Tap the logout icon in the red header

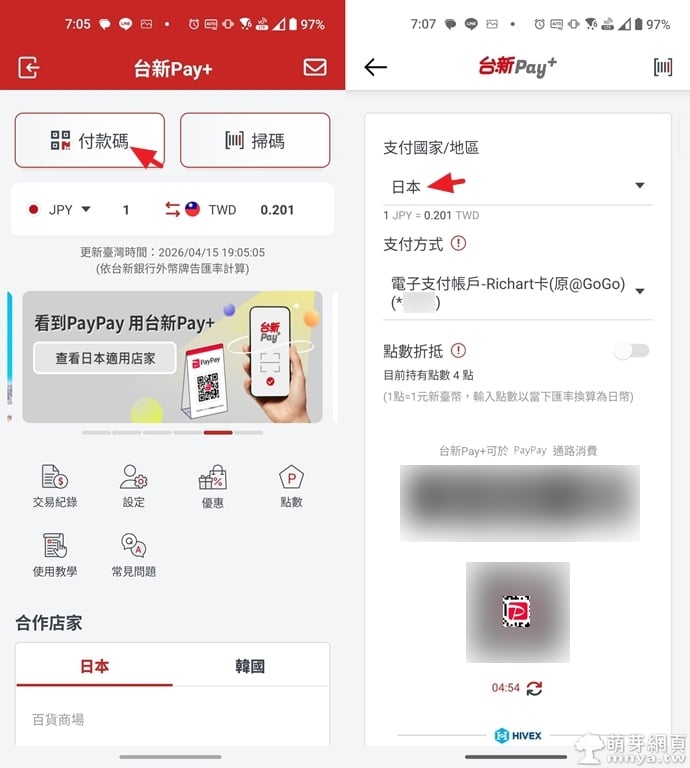(29, 68)
